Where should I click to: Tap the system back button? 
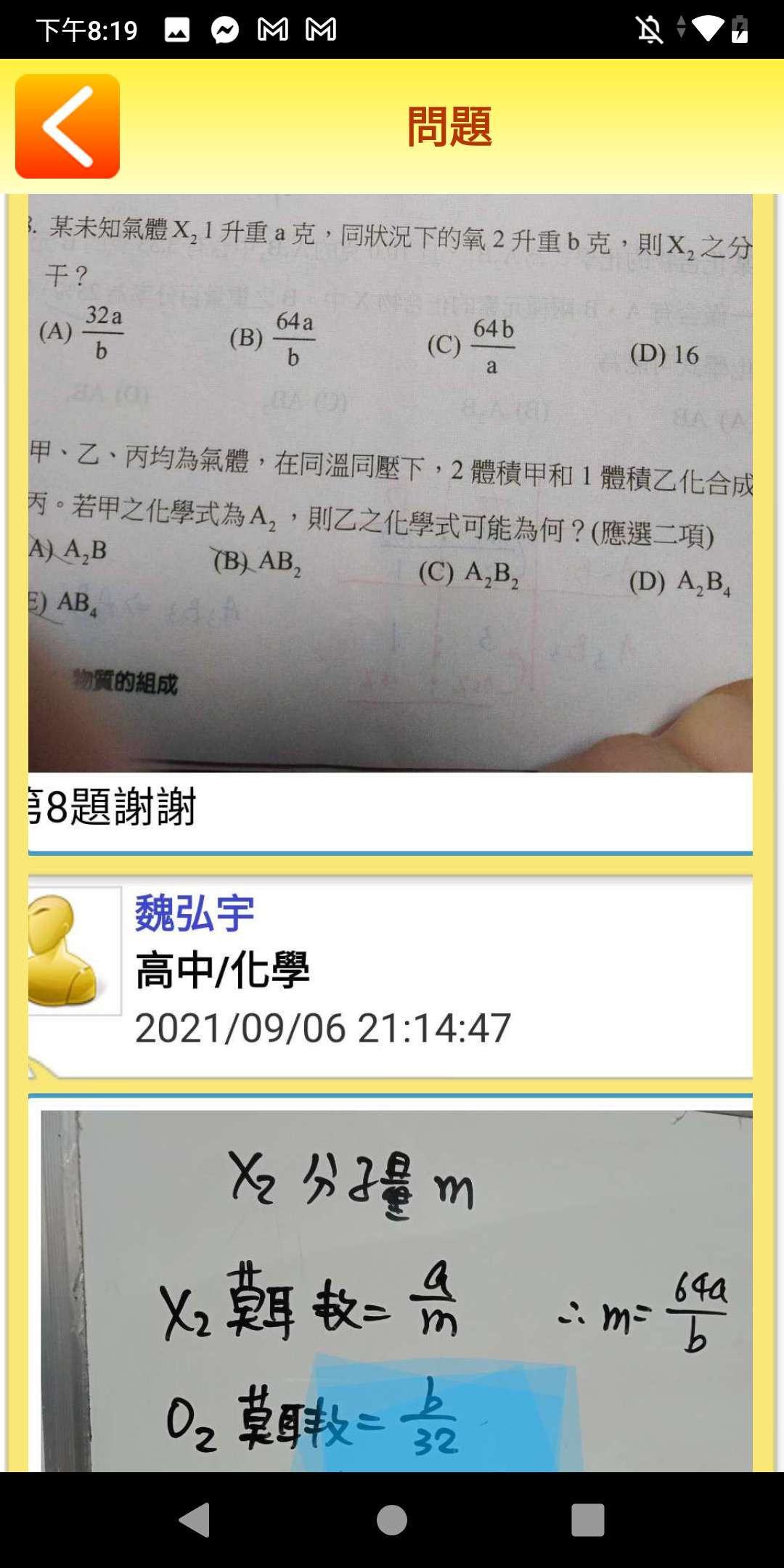[x=195, y=1520]
